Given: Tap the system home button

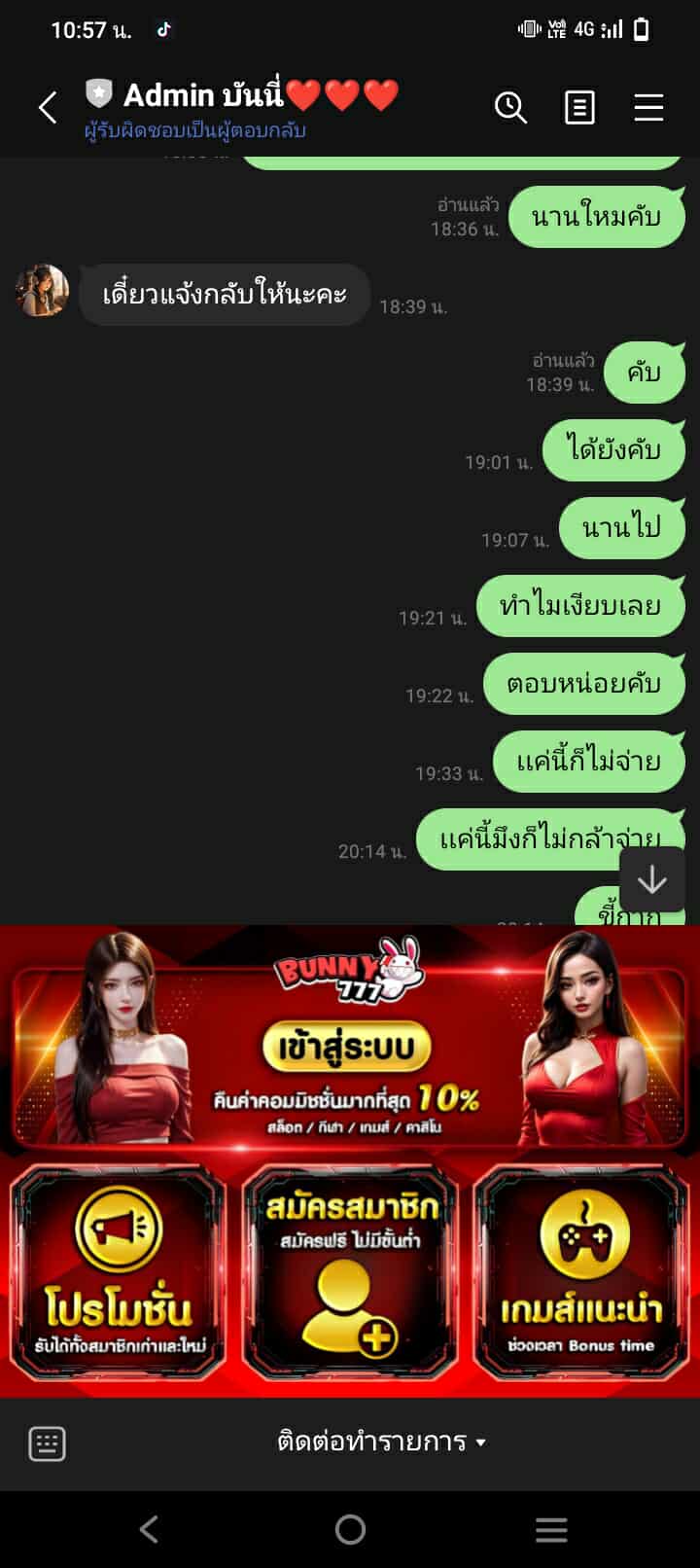Looking at the screenshot, I should pyautogui.click(x=350, y=1529).
